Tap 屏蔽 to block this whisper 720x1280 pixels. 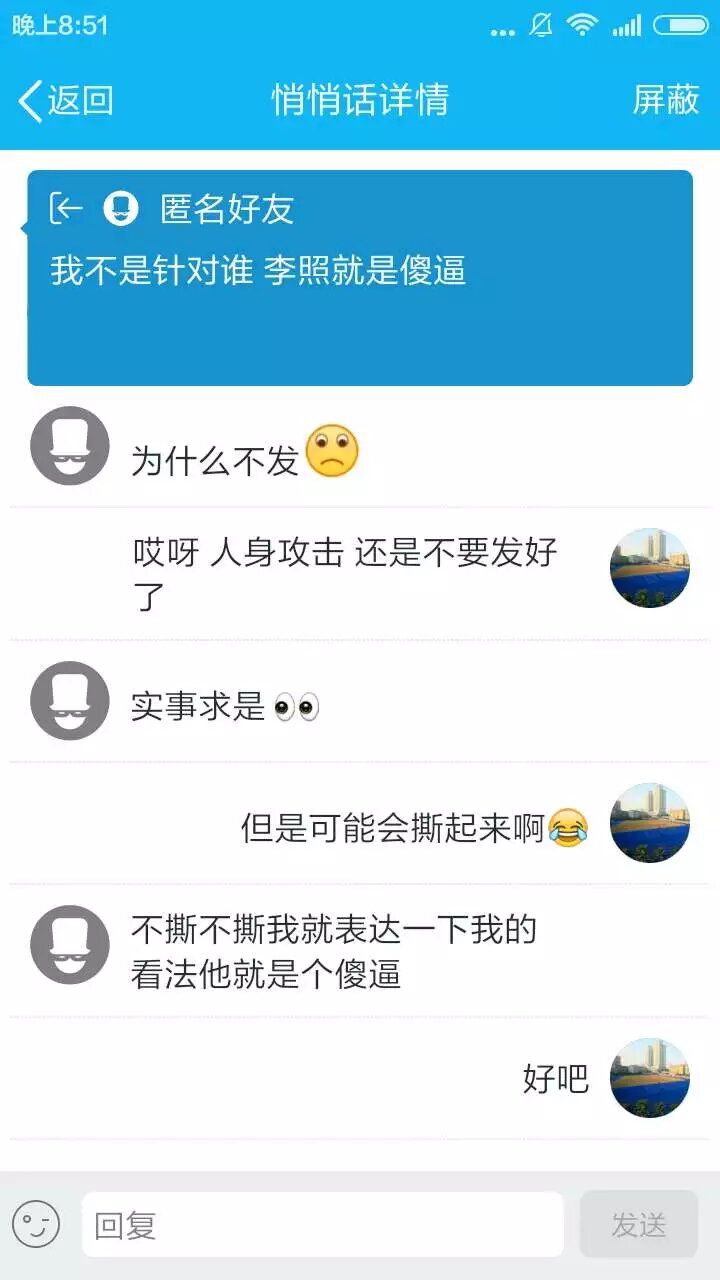[x=665, y=100]
